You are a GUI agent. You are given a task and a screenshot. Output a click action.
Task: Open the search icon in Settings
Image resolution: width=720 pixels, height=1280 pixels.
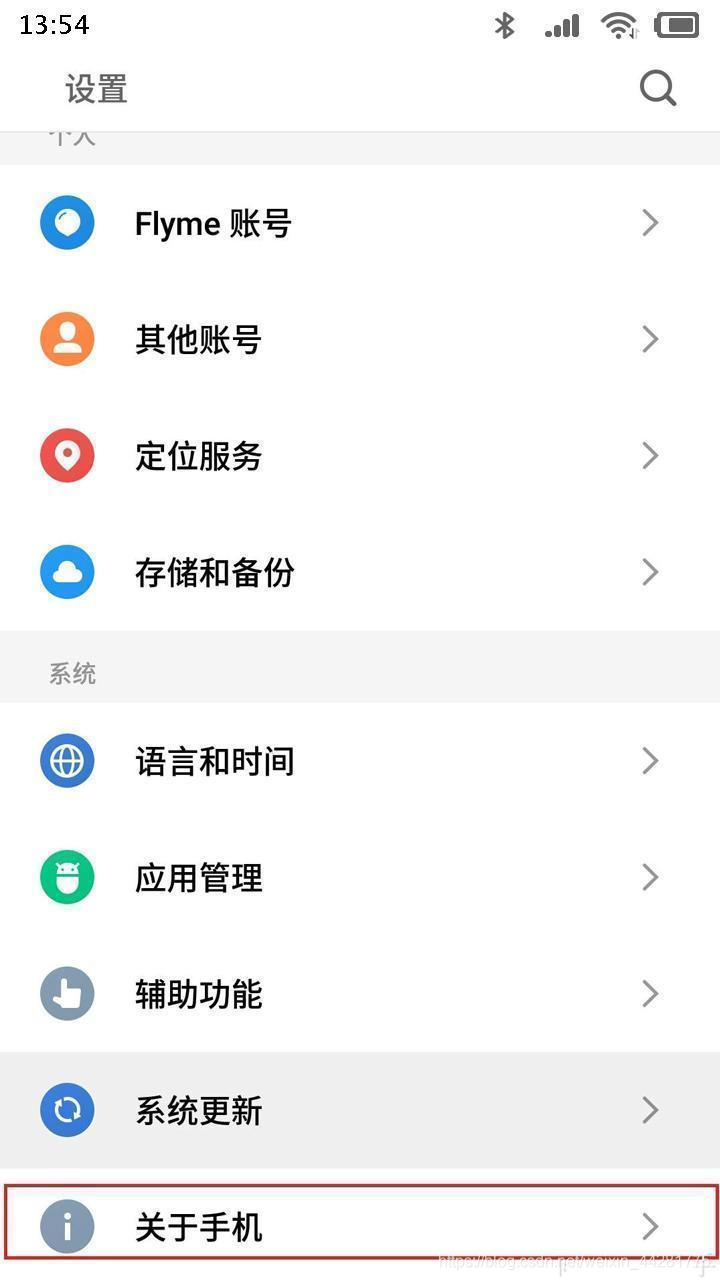coord(658,89)
